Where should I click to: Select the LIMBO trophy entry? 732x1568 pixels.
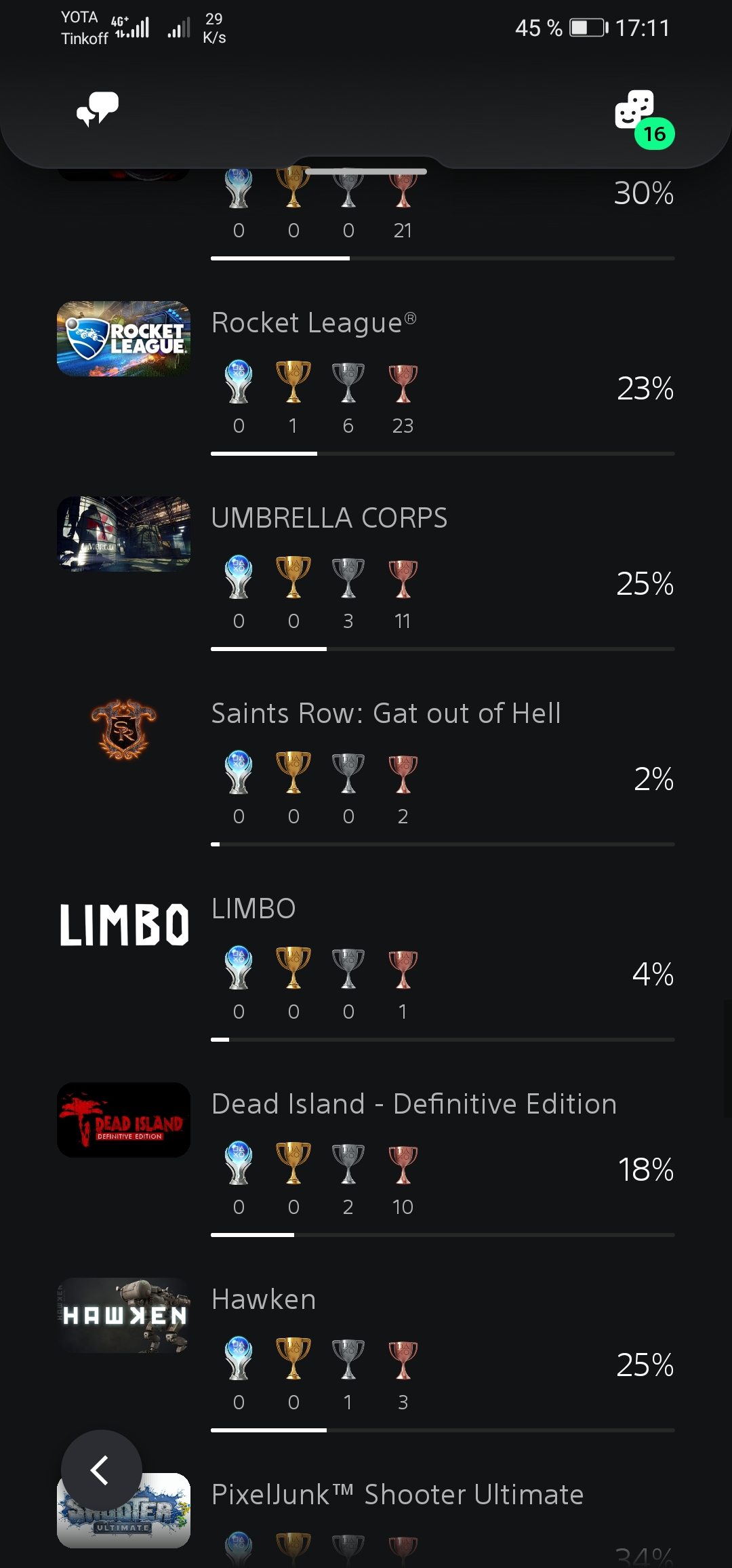point(366,963)
